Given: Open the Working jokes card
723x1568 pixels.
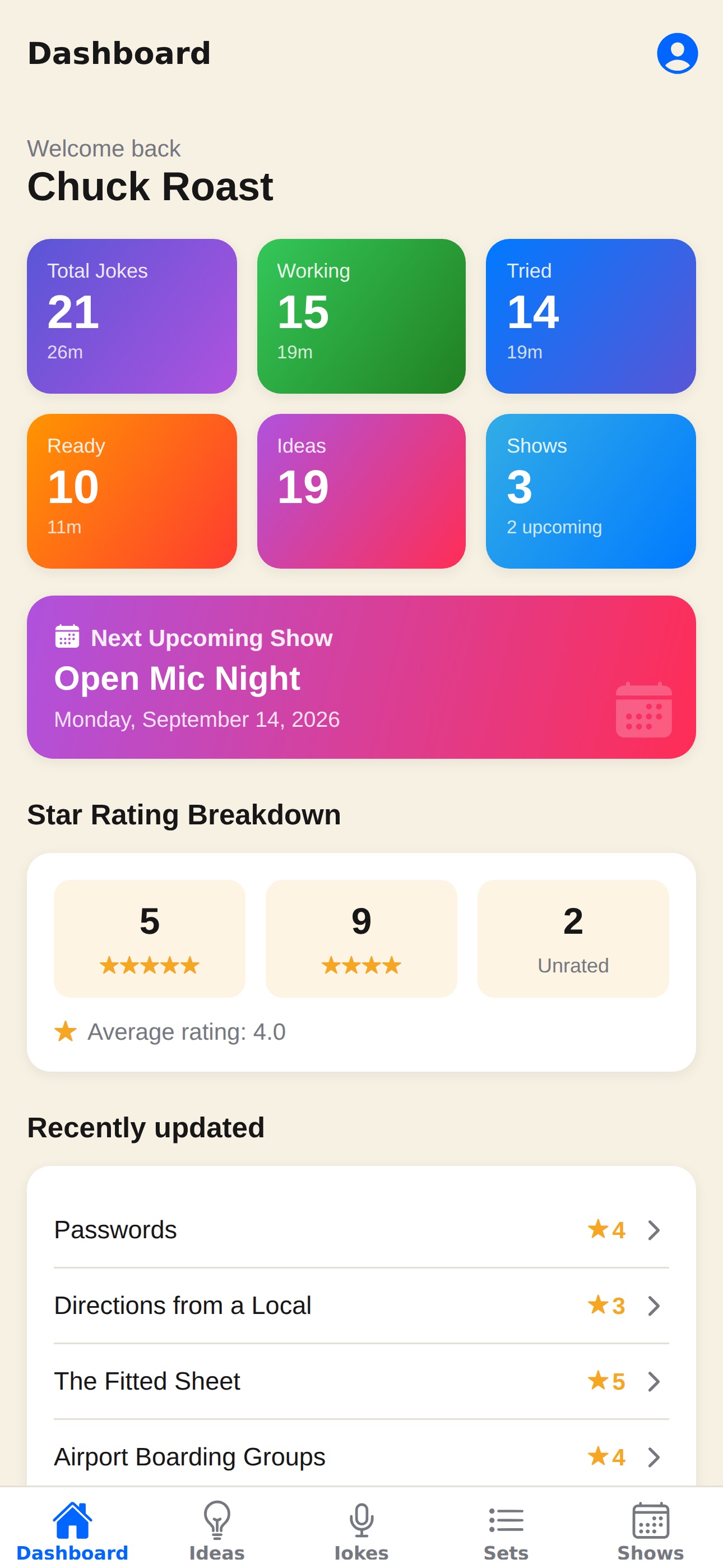Looking at the screenshot, I should (x=361, y=316).
